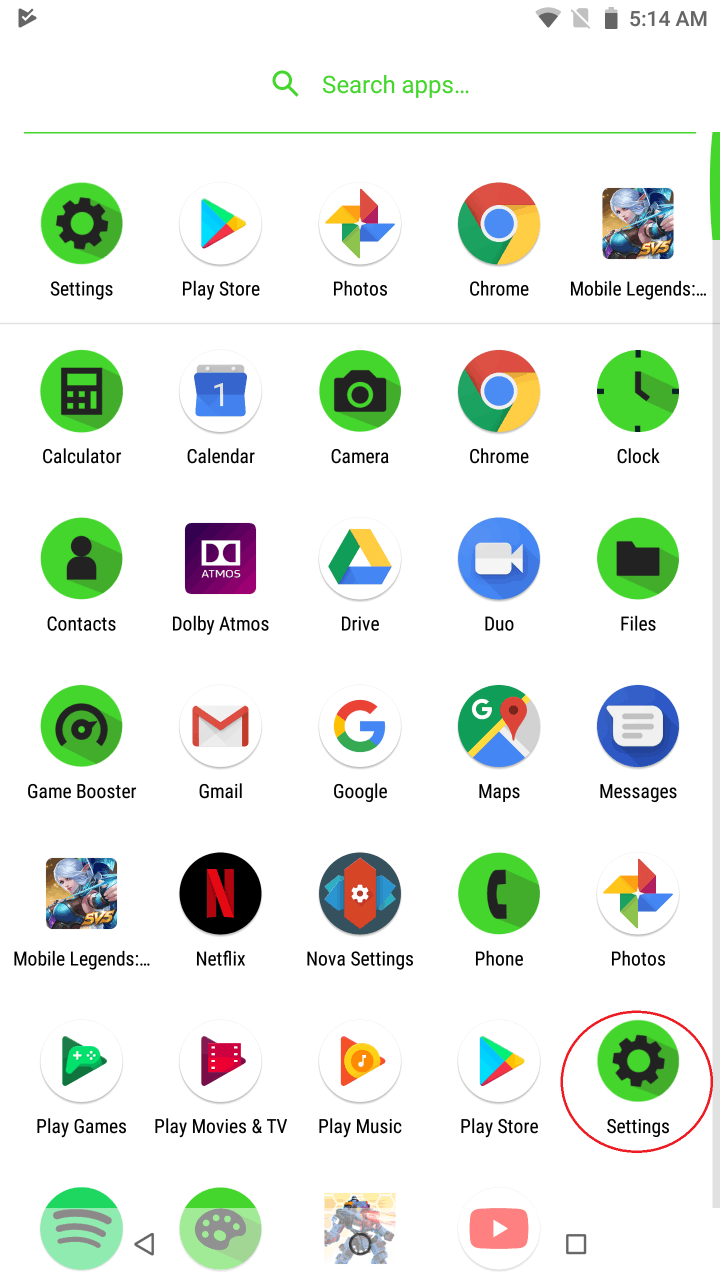Open the Files app
This screenshot has height=1280, width=720.
pyautogui.click(x=638, y=559)
